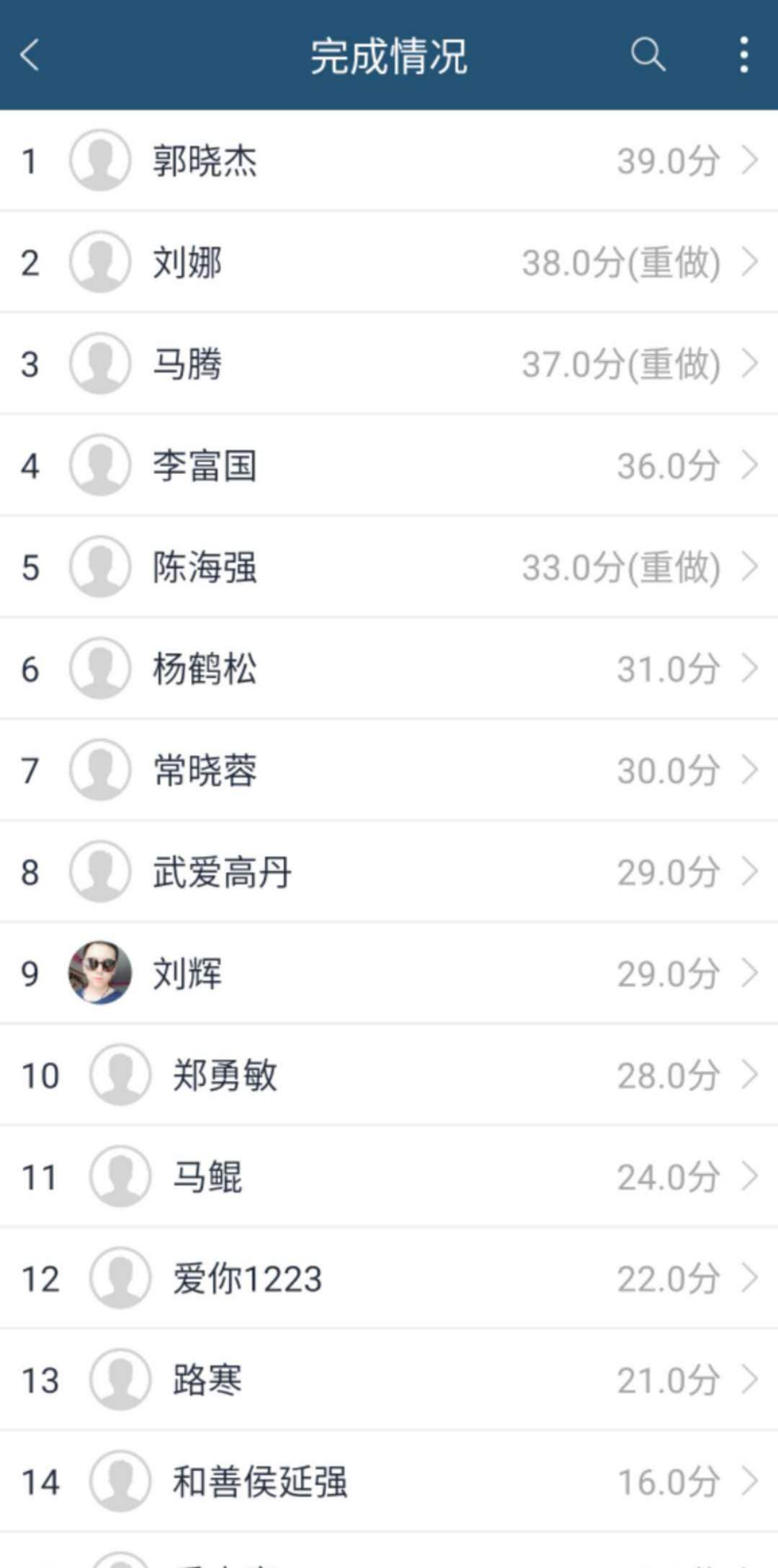Select the 爱你1223 row
This screenshot has height=1568, width=778.
[x=389, y=1278]
